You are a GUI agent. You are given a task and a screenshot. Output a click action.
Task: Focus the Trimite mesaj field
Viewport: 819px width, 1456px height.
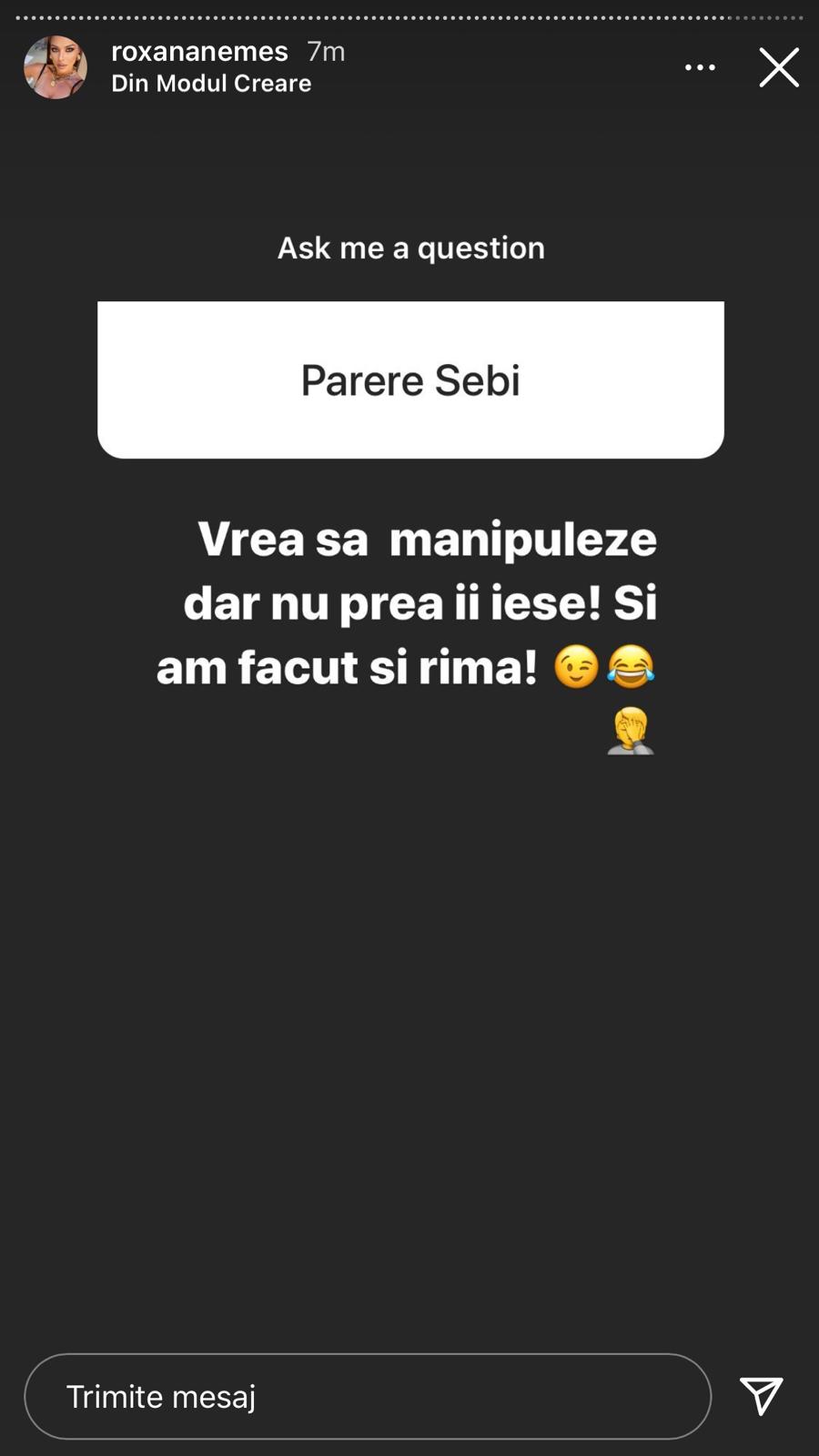pos(367,1396)
